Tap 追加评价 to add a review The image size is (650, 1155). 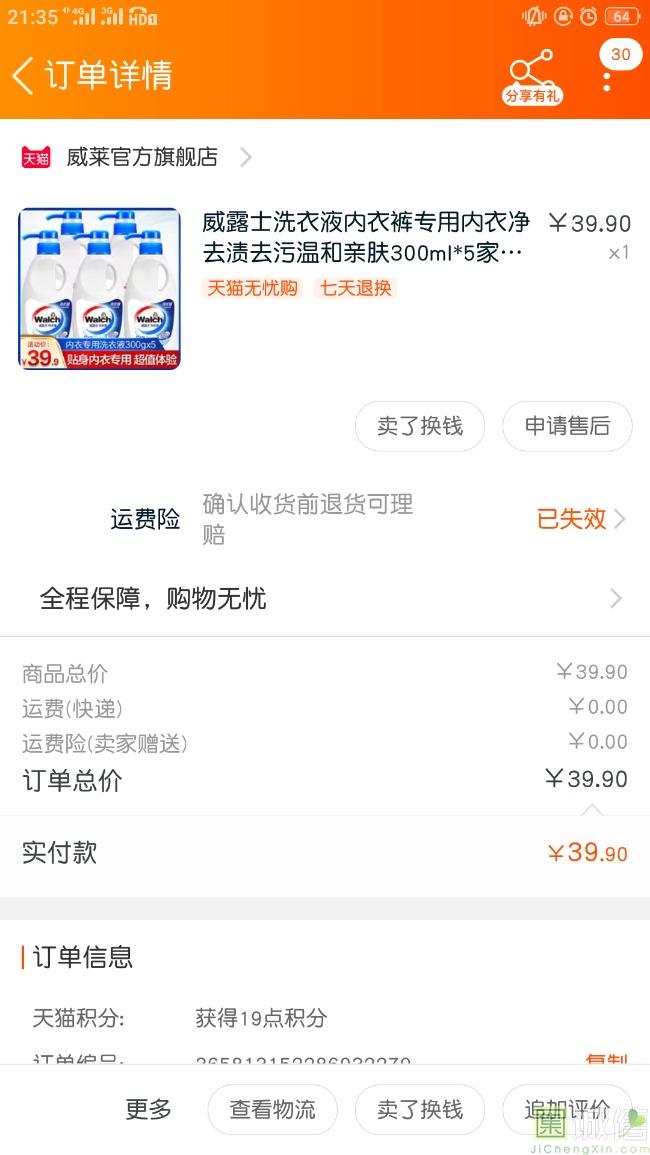coord(567,1109)
